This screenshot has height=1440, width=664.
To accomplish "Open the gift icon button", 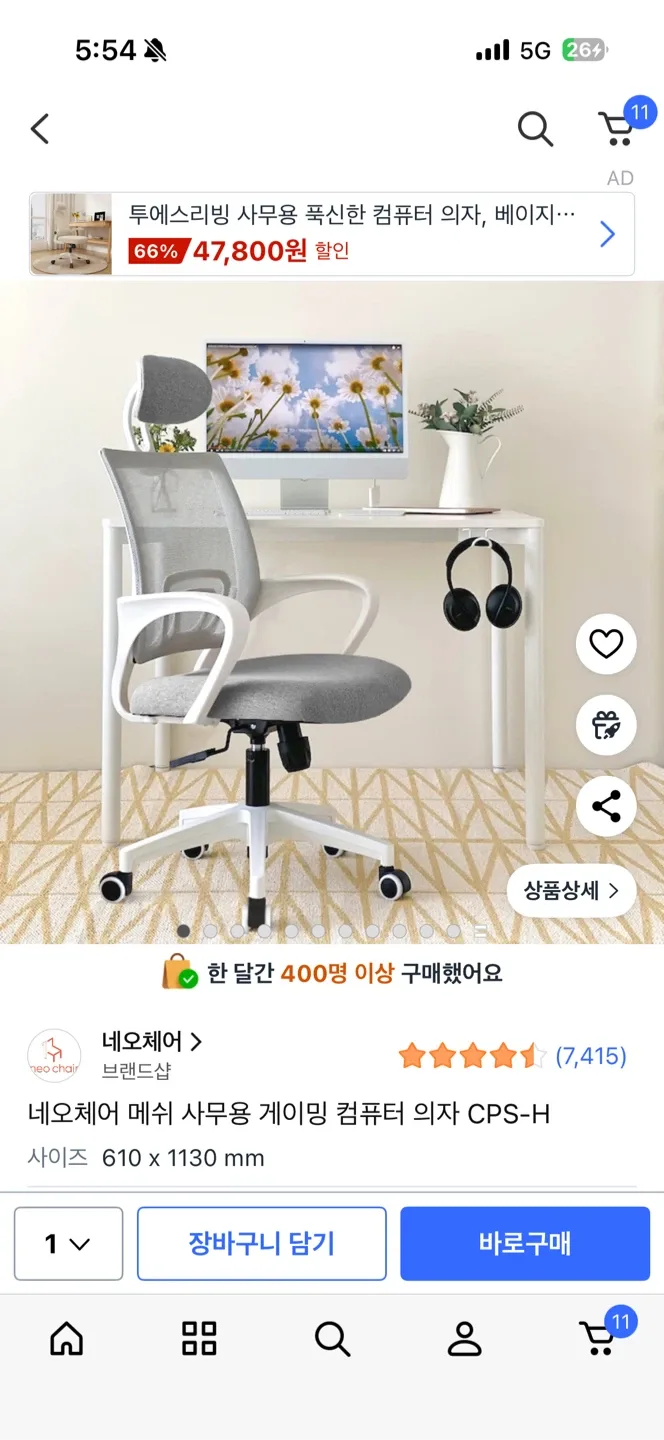I will 606,725.
